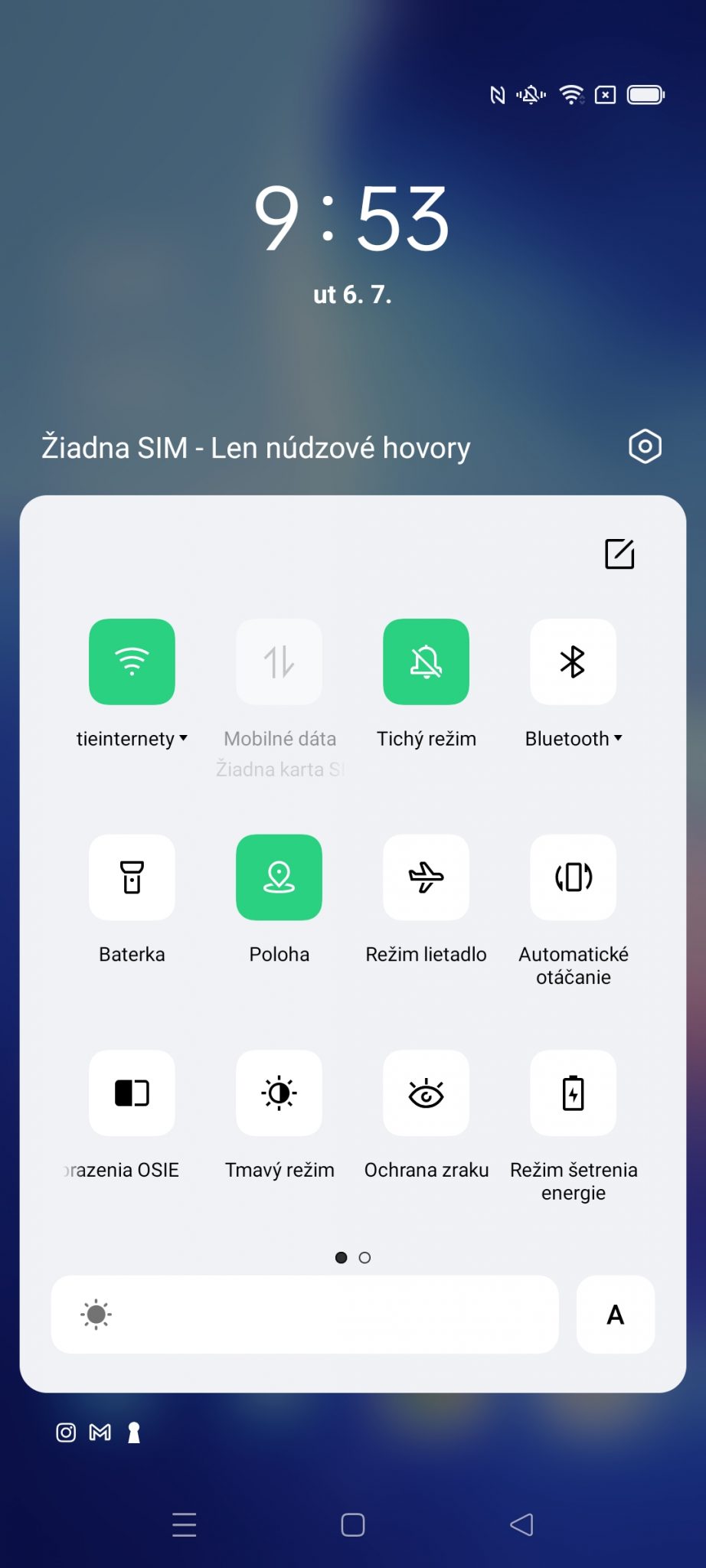Image resolution: width=706 pixels, height=1568 pixels.
Task: Tap the home navigation button
Action: point(352,1524)
